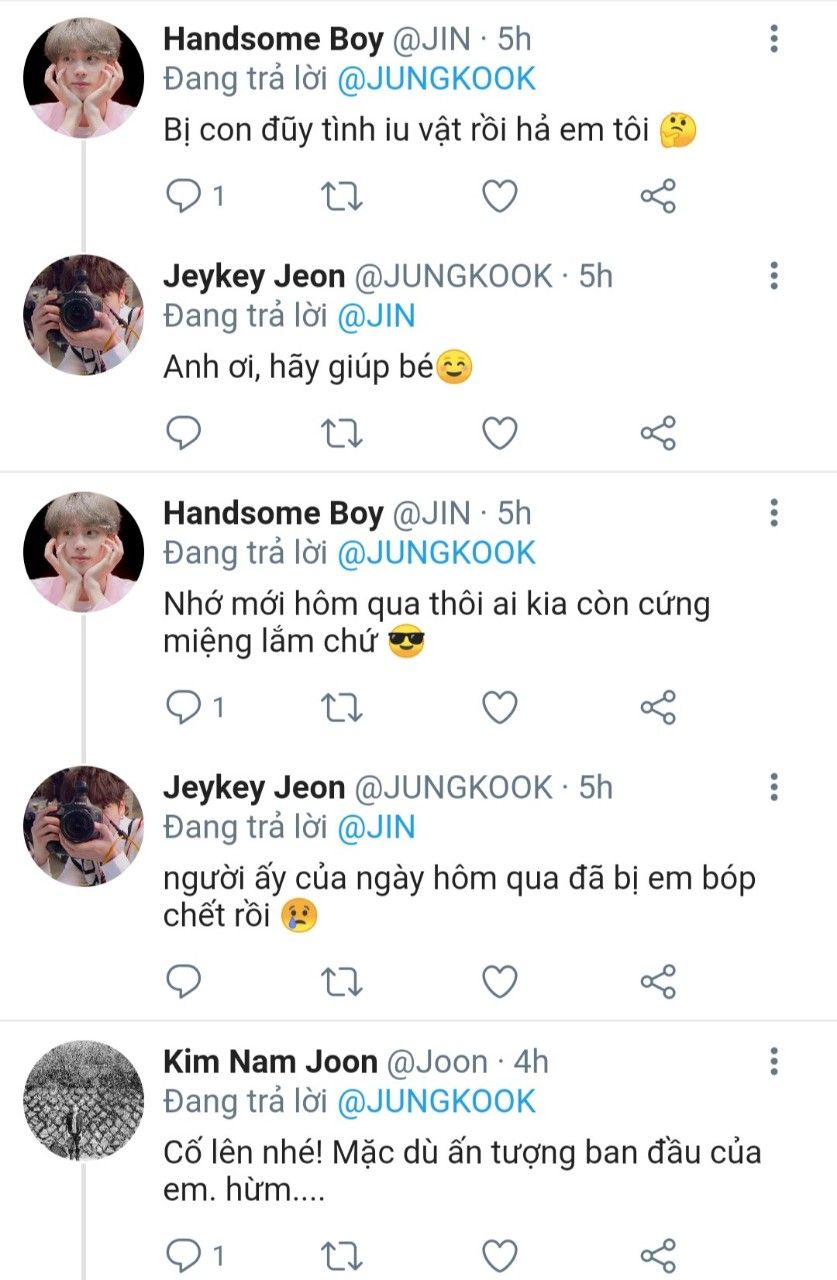The height and width of the screenshot is (1280, 837).
Task: Reply to the tweet "Bị con đũy tình iu vật"
Action: (182, 196)
